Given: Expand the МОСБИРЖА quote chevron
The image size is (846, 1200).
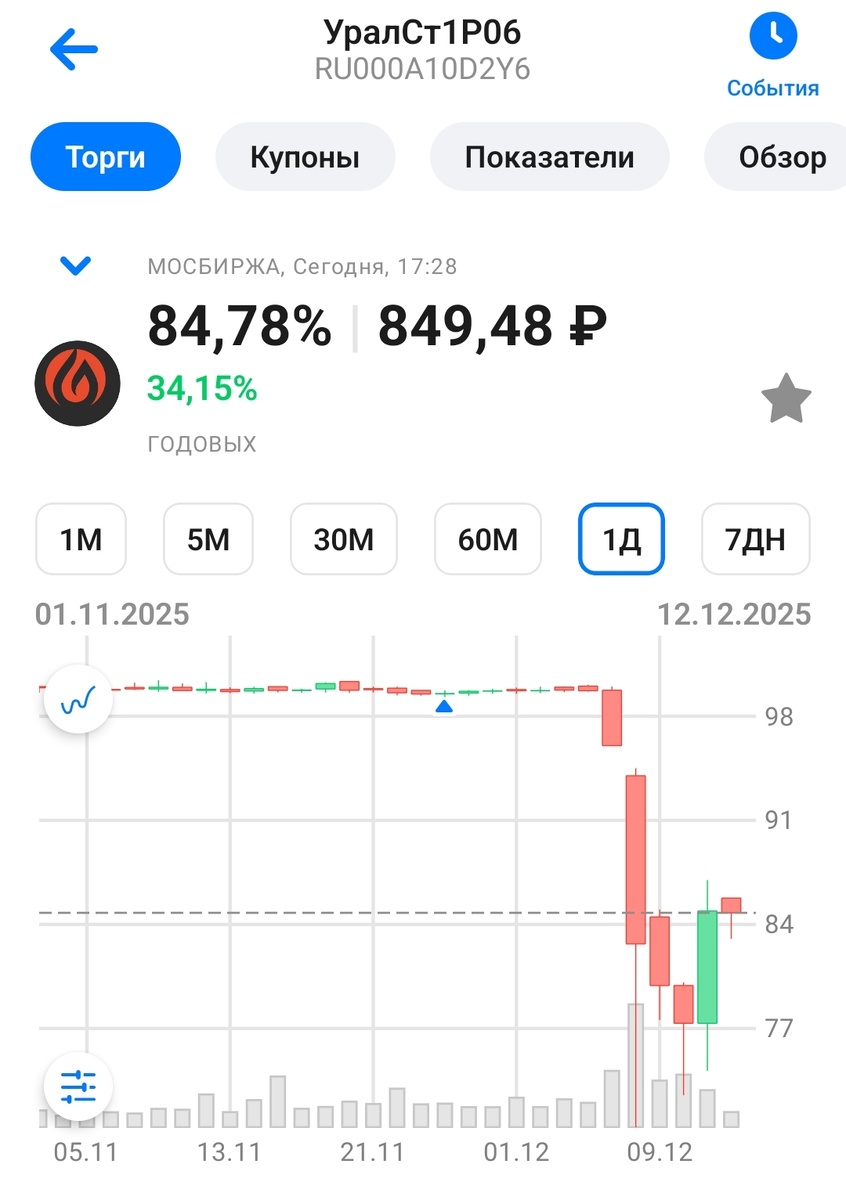Looking at the screenshot, I should point(76,265).
